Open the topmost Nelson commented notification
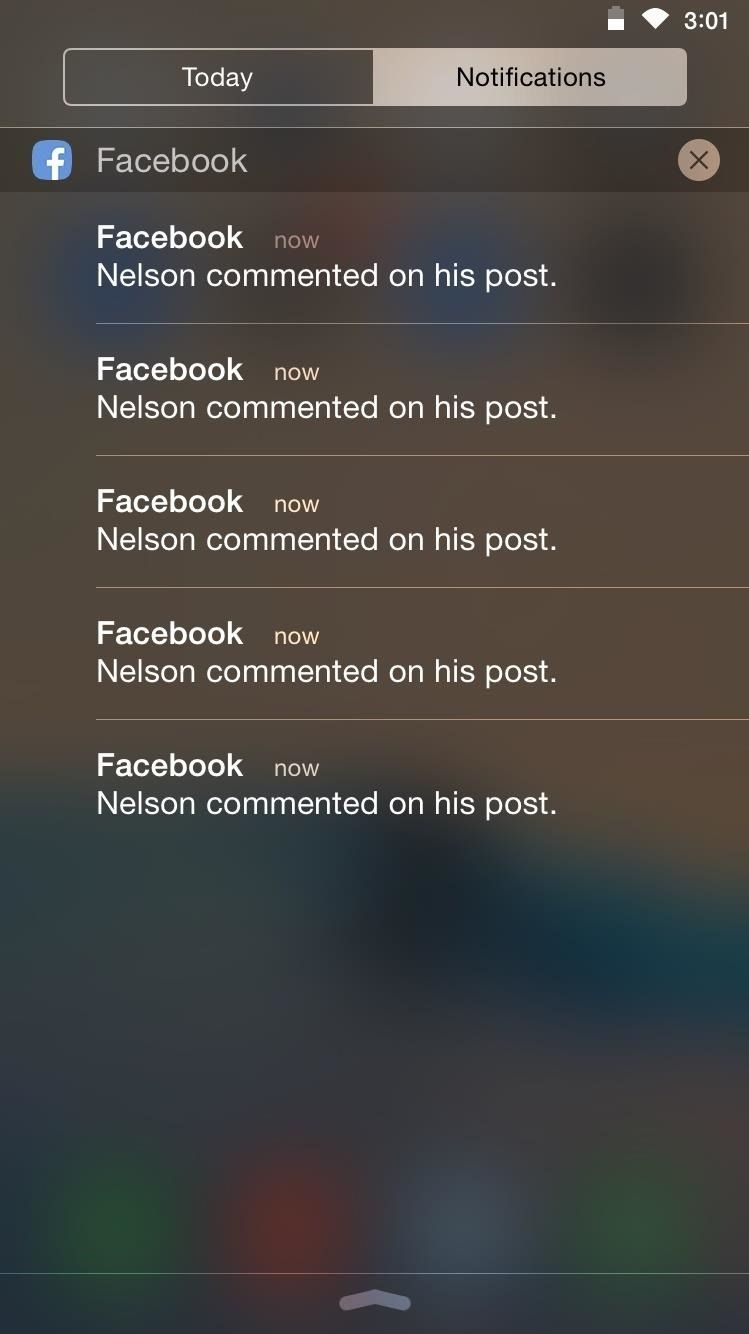This screenshot has height=1334, width=749. (326, 257)
